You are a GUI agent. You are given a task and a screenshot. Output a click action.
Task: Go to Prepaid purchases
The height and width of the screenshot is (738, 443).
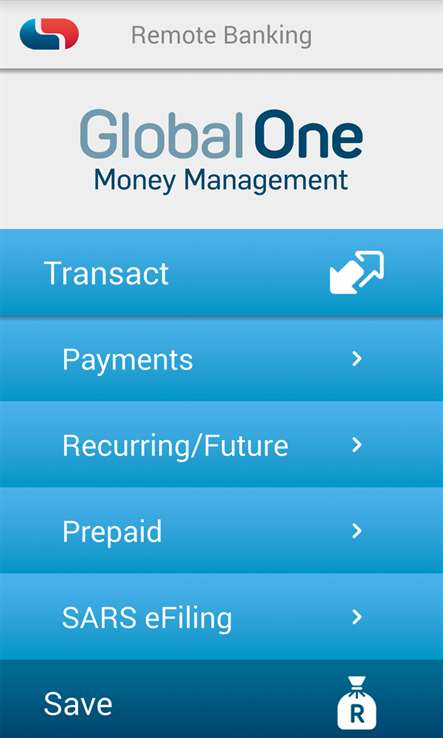pyautogui.click(x=221, y=530)
